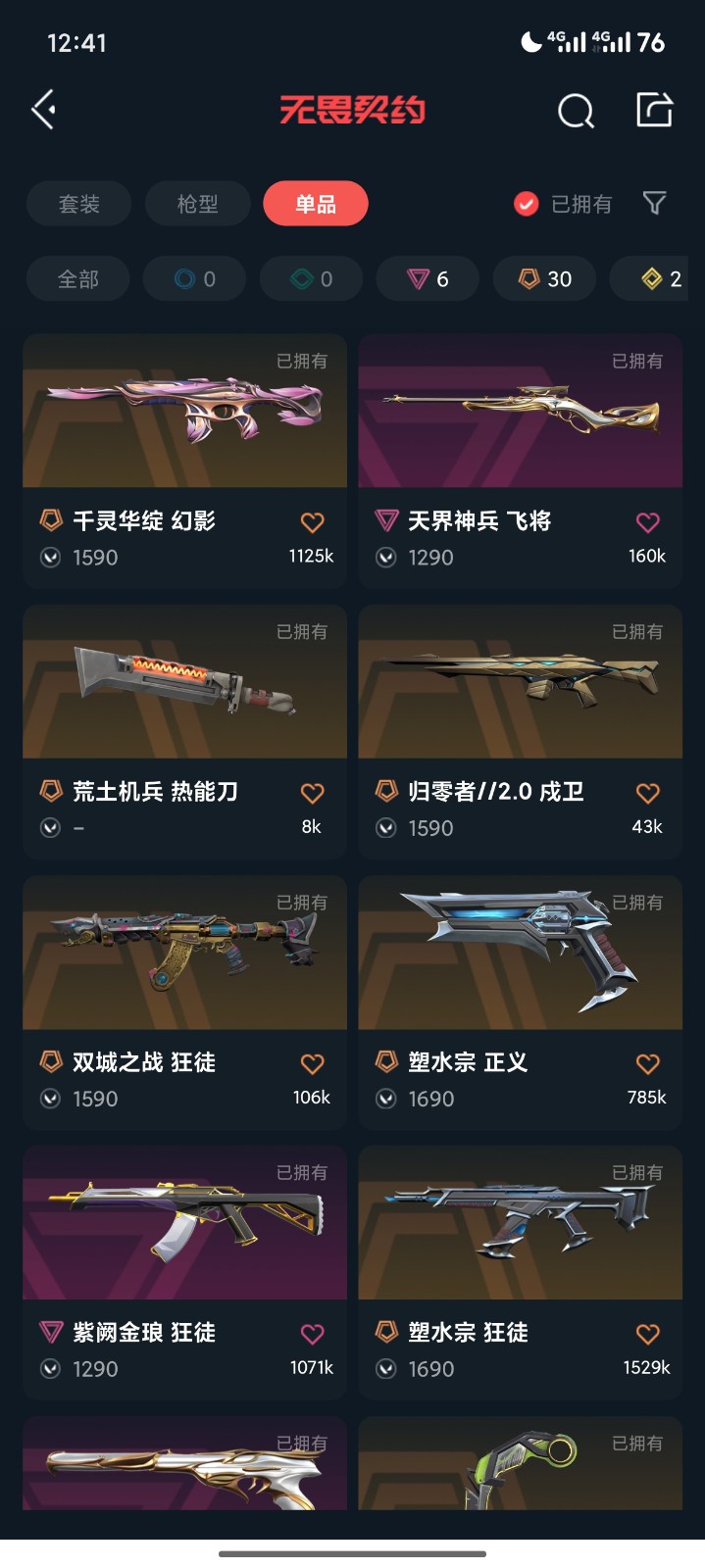Open the funnel filter options
Screen dimensions: 705x1568
[654, 203]
